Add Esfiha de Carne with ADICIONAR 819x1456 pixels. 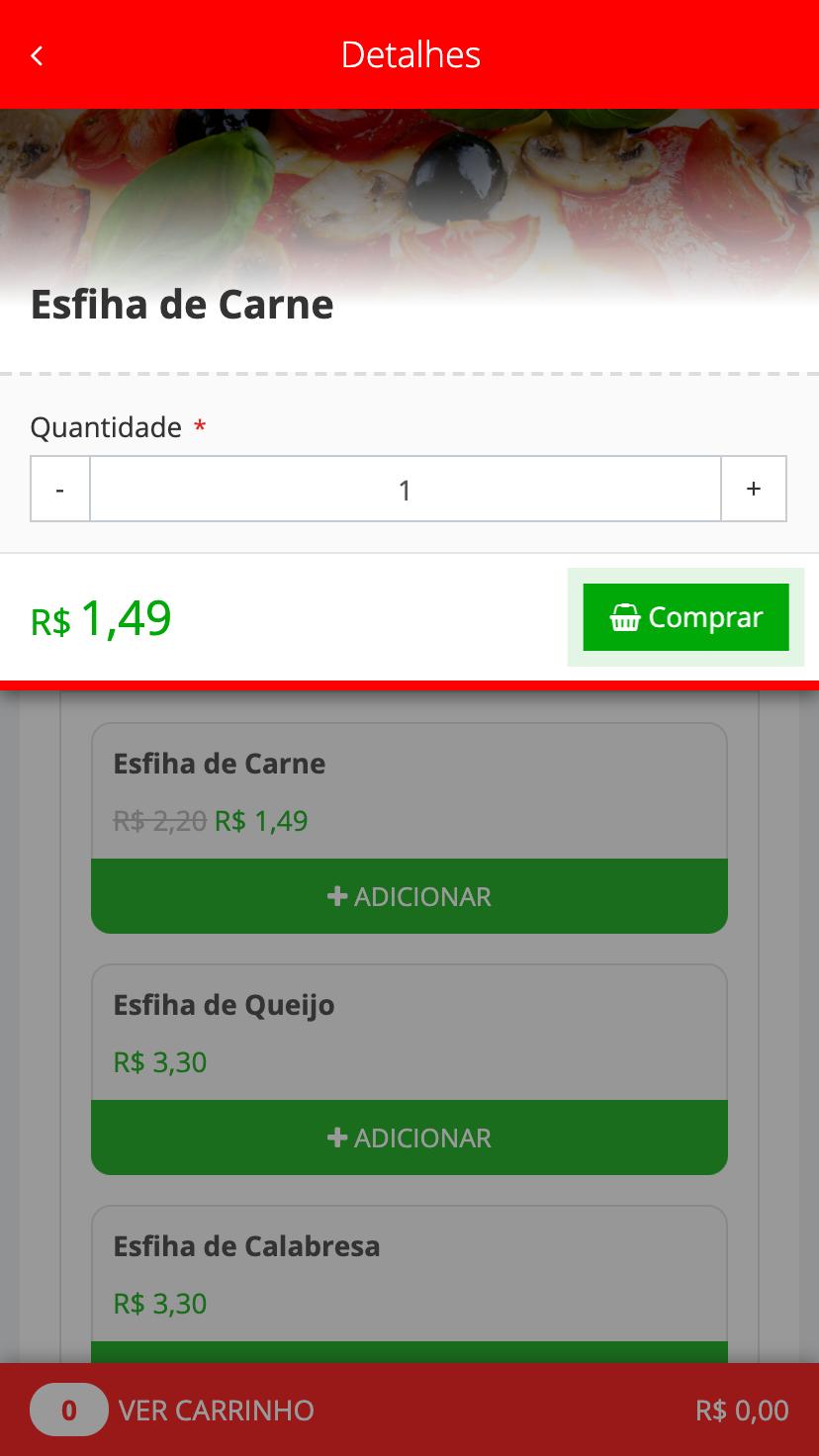[x=409, y=896]
